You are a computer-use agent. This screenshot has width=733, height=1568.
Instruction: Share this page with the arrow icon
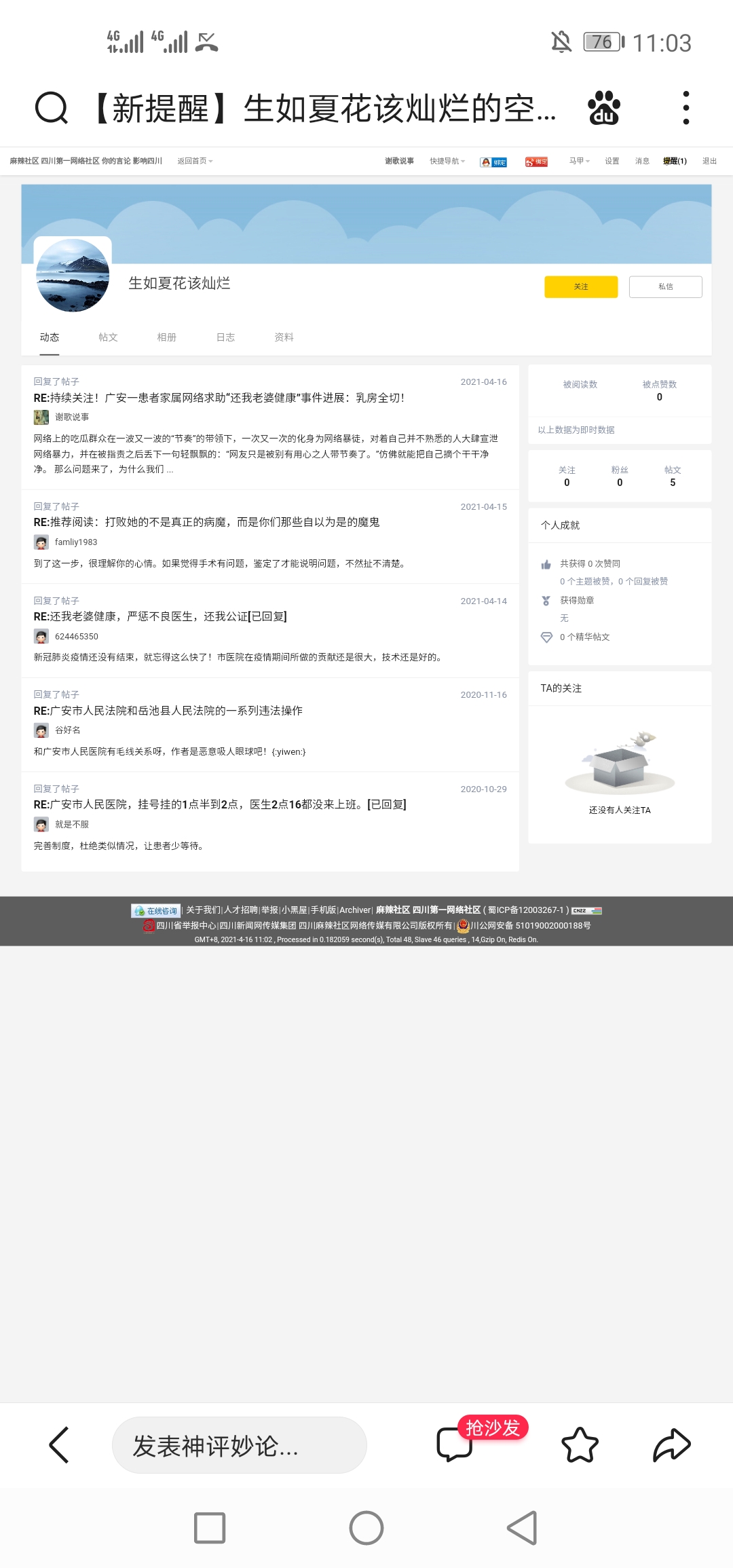[x=671, y=1444]
